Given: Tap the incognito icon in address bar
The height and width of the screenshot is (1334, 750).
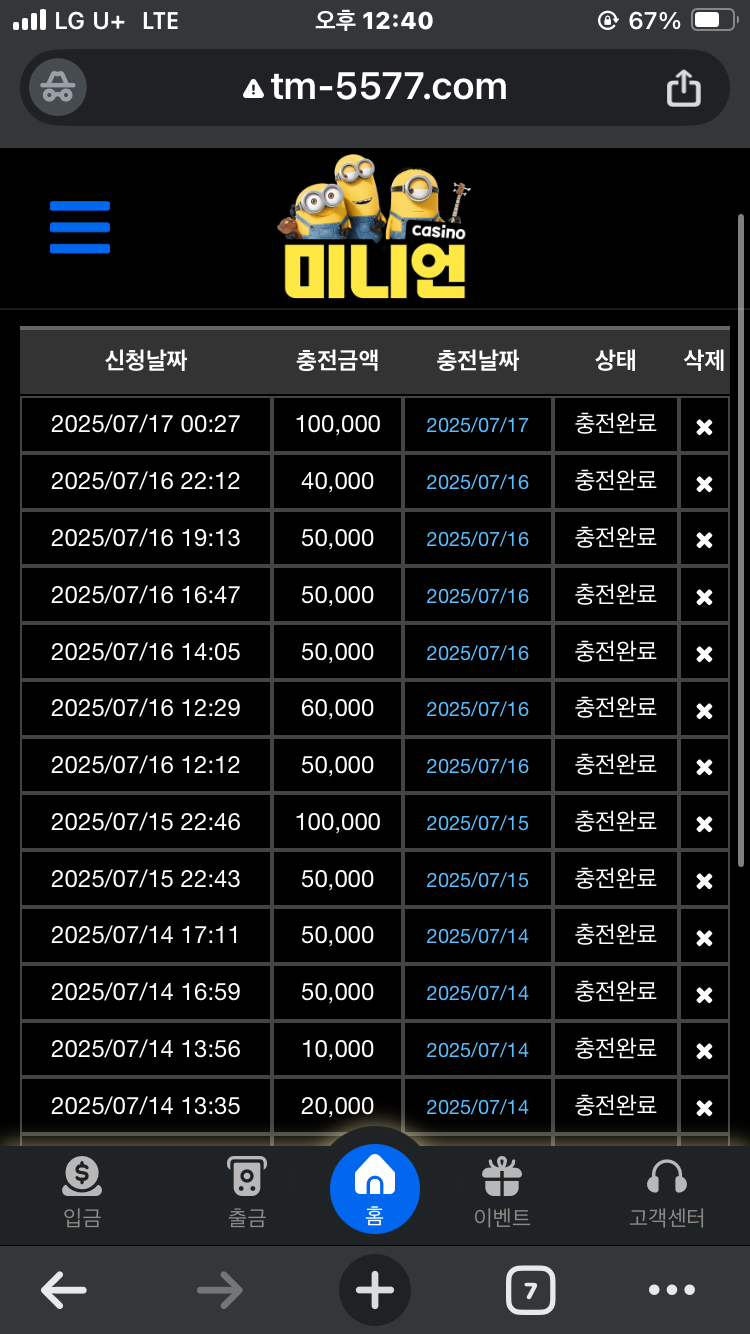Looking at the screenshot, I should (58, 88).
